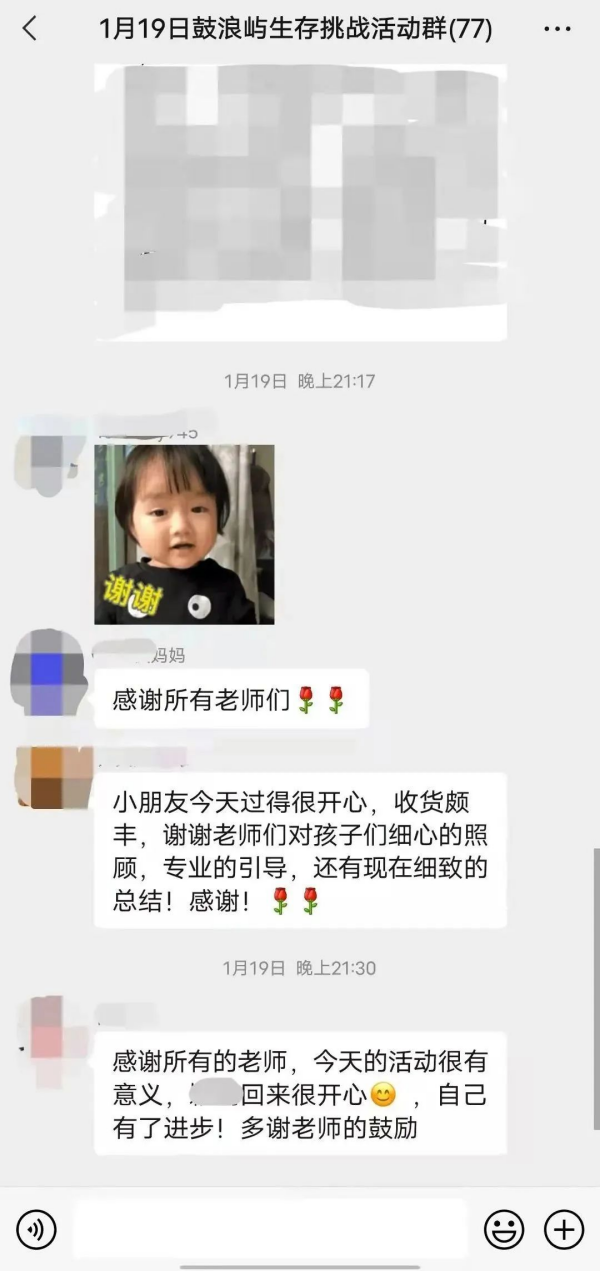Image resolution: width=600 pixels, height=1271 pixels.
Task: Open avatar of sender of 感谢所有老师们
Action: coord(48,672)
